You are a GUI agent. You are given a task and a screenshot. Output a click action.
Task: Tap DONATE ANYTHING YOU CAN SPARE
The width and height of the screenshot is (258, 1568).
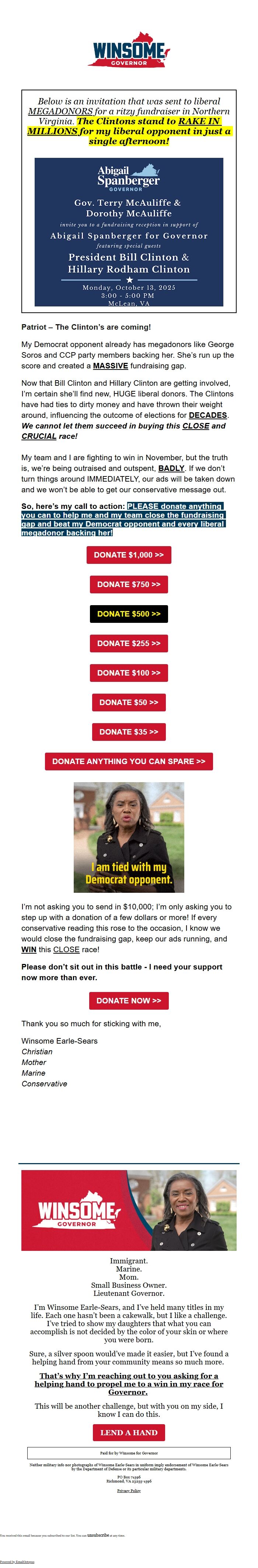[x=128, y=762]
